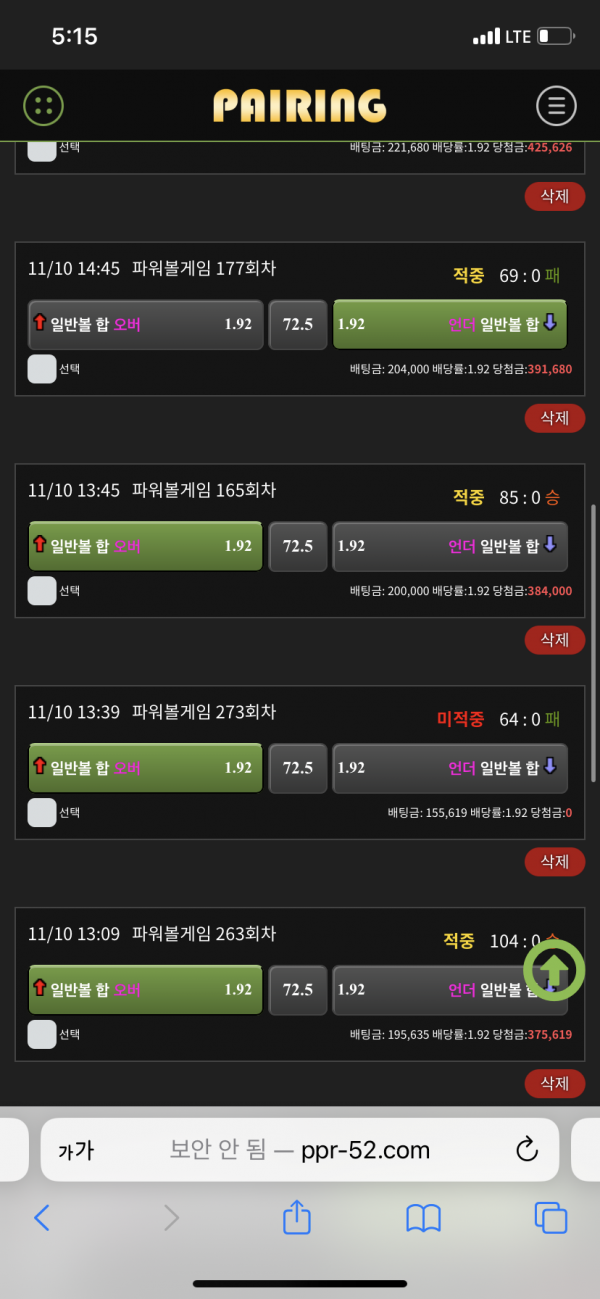Screen dimensions: 600x1299
Task: Open the hamburger menu
Action: coord(556,105)
